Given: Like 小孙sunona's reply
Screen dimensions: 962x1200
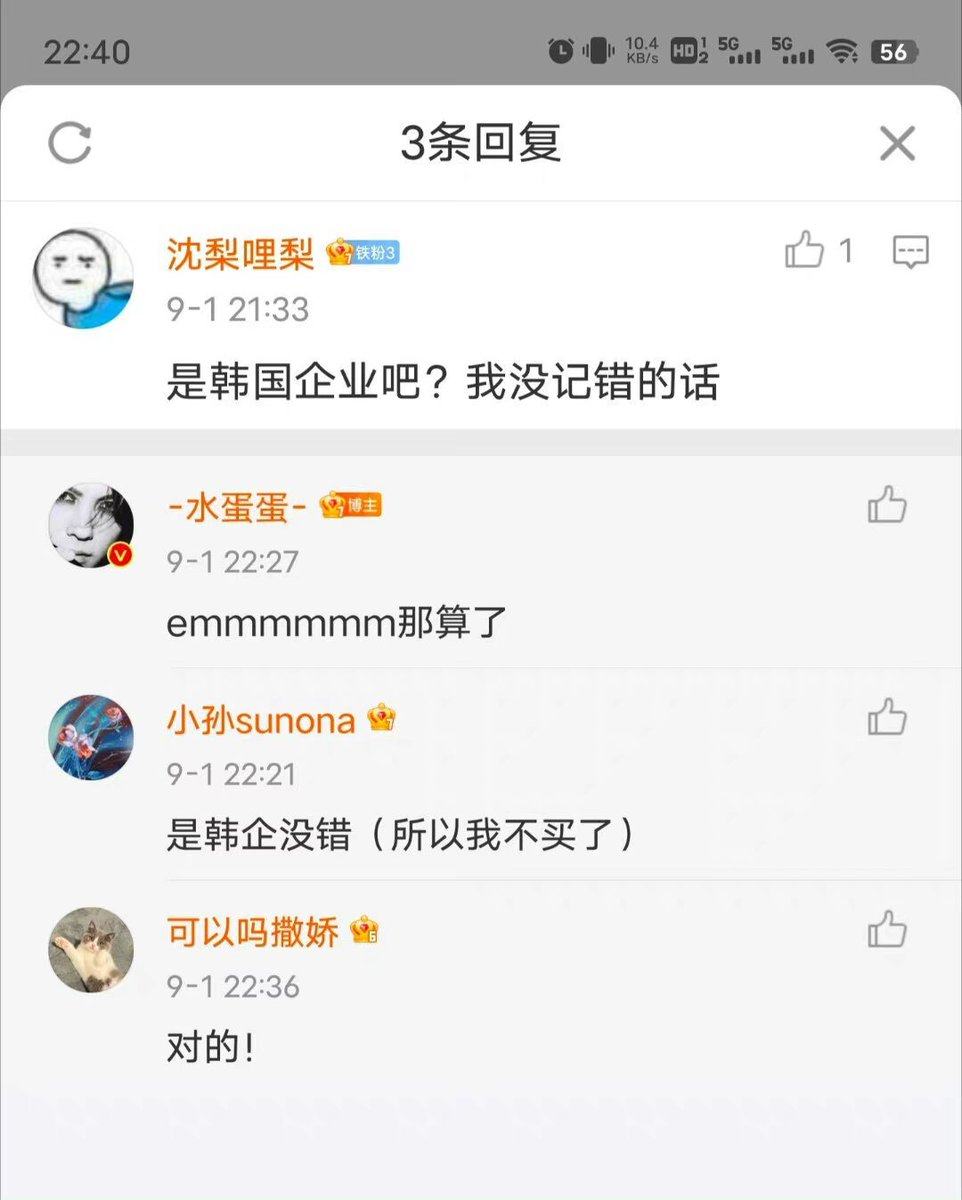Looking at the screenshot, I should click(x=887, y=717).
